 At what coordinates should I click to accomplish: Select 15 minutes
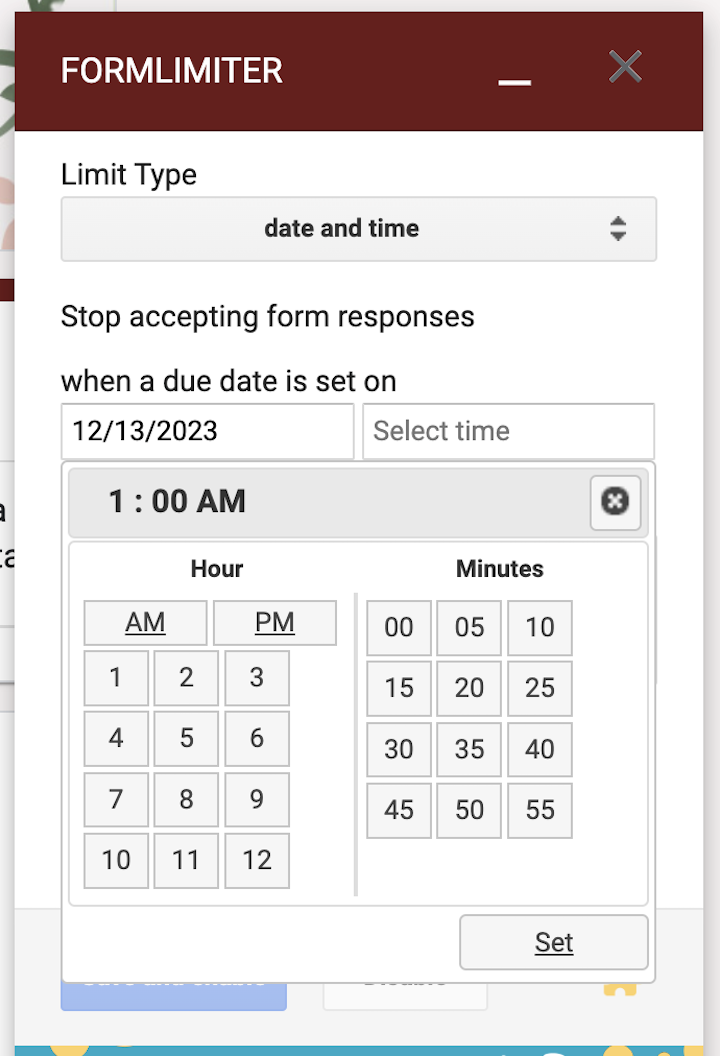(399, 688)
